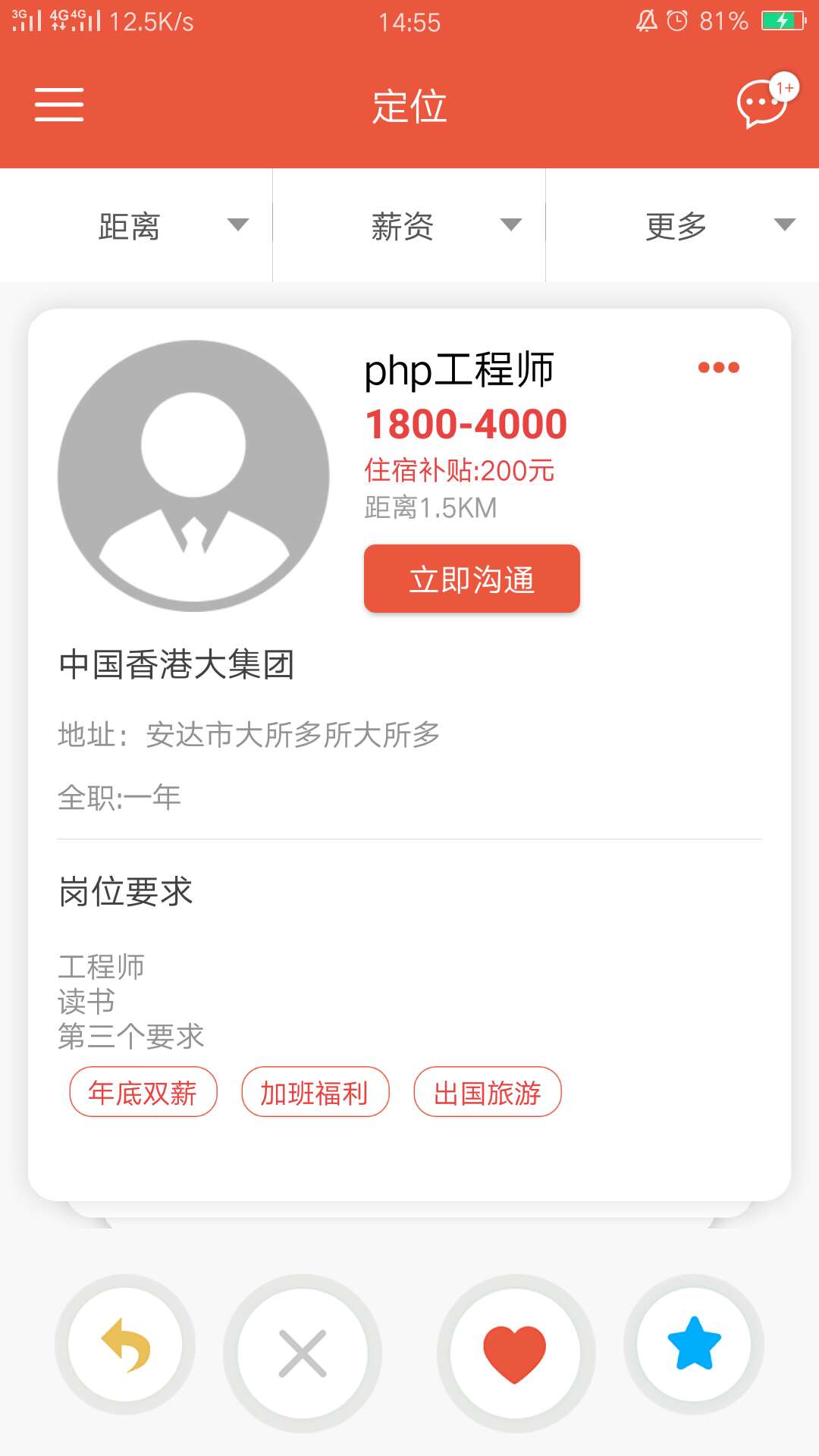Viewport: 819px width, 1456px height.
Task: Open the 薪资 salary filter dropdown
Action: pyautogui.click(x=408, y=224)
